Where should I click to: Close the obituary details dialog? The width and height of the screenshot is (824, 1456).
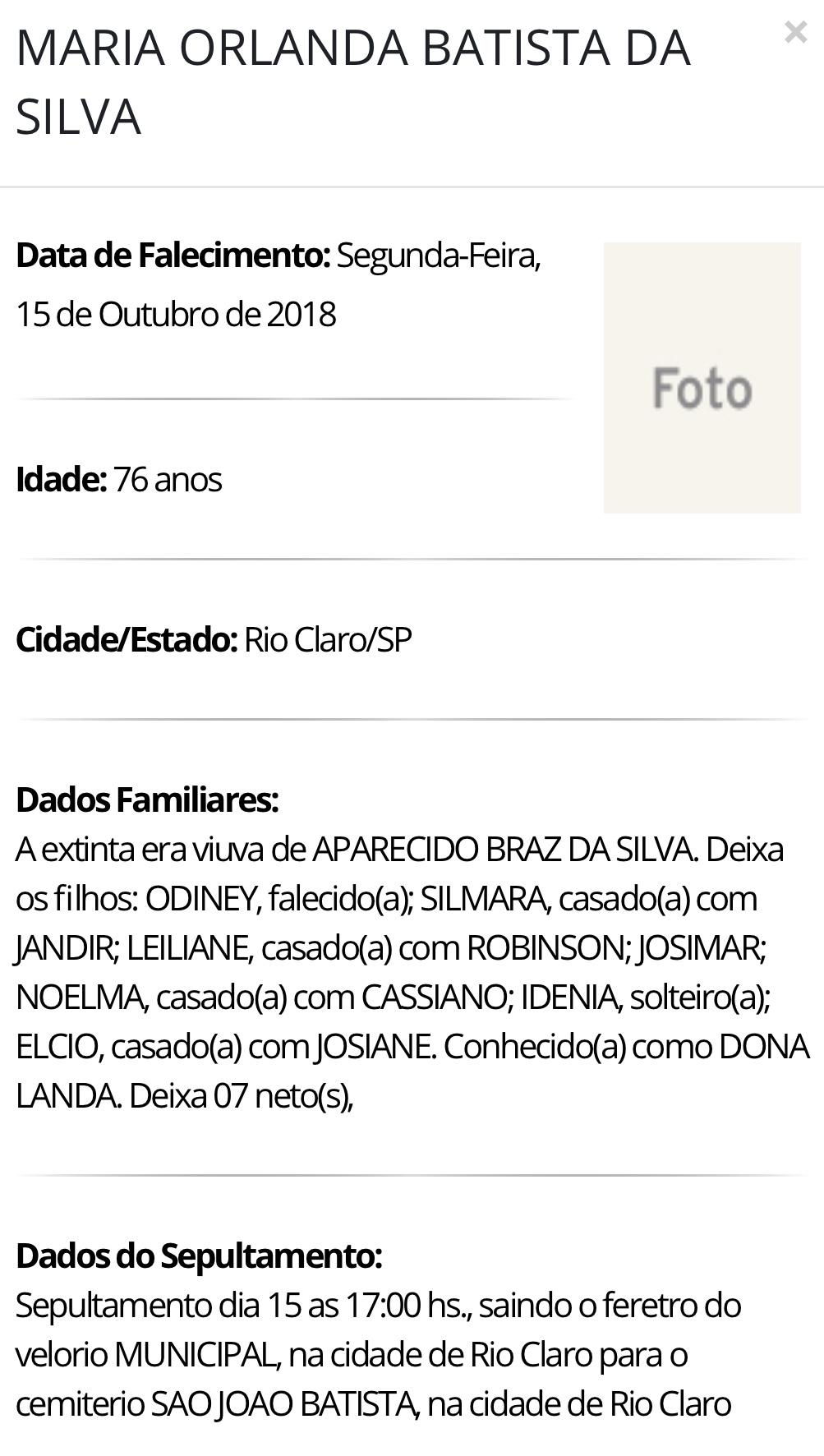(x=795, y=33)
